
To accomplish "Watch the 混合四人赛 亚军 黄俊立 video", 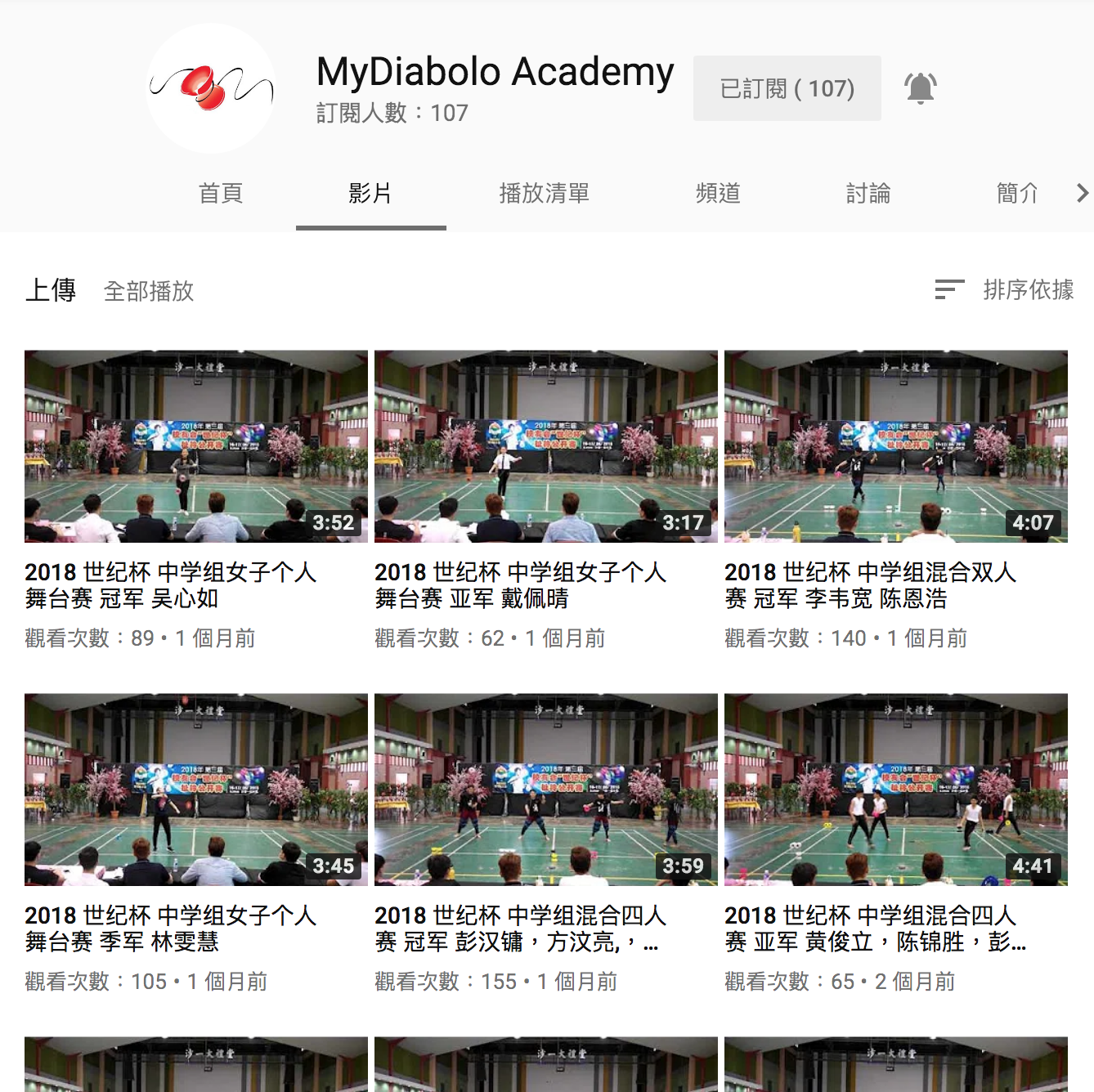I will (896, 790).
